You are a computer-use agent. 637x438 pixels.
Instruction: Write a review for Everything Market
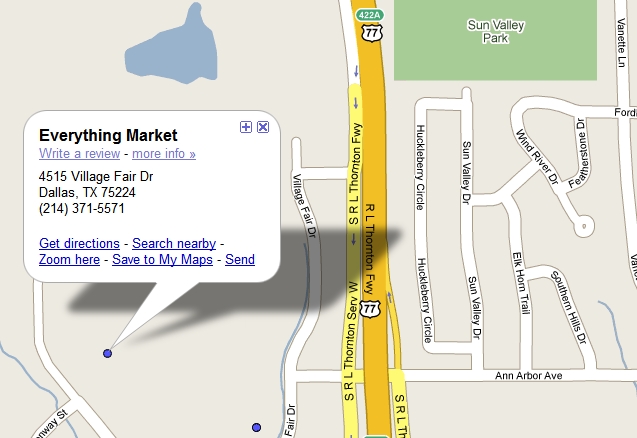pos(81,154)
